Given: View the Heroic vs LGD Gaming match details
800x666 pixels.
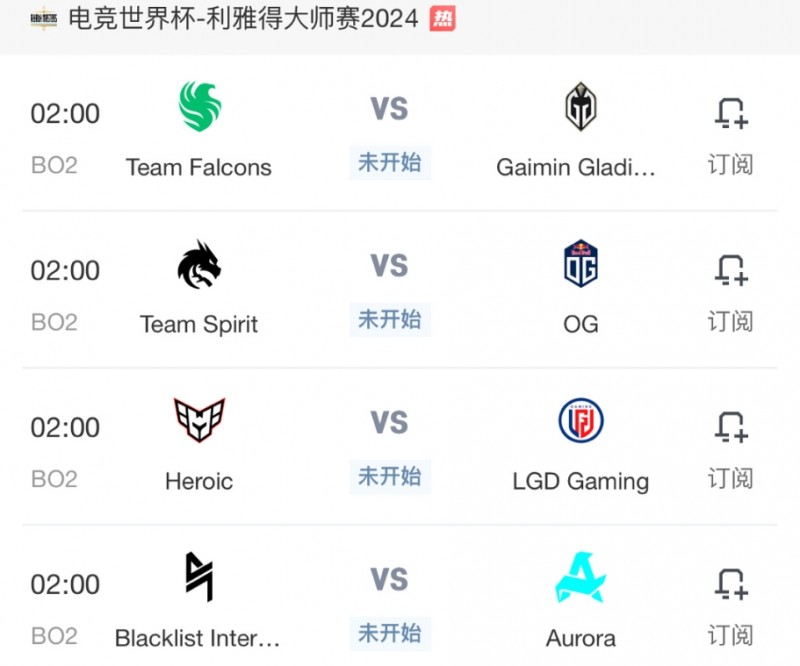Looking at the screenshot, I should coord(389,447).
